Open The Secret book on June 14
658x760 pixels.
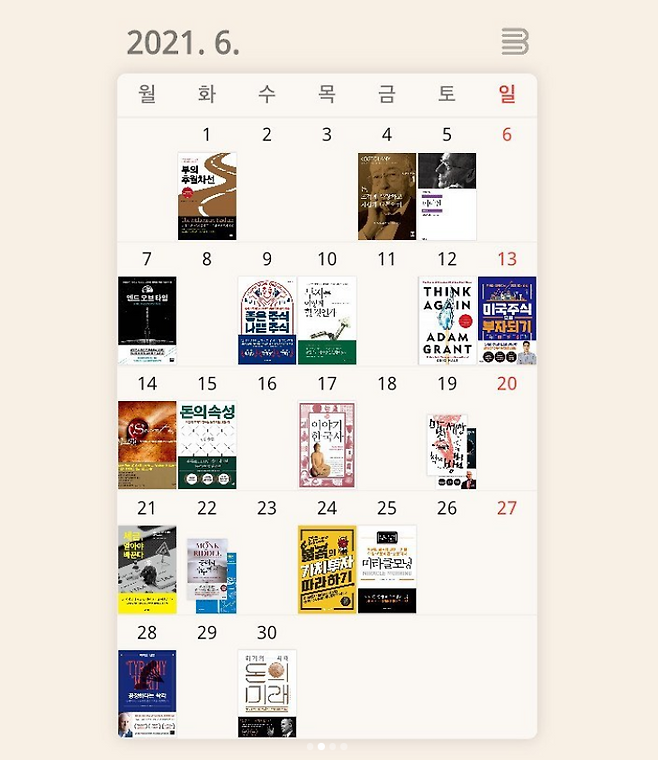(x=147, y=445)
